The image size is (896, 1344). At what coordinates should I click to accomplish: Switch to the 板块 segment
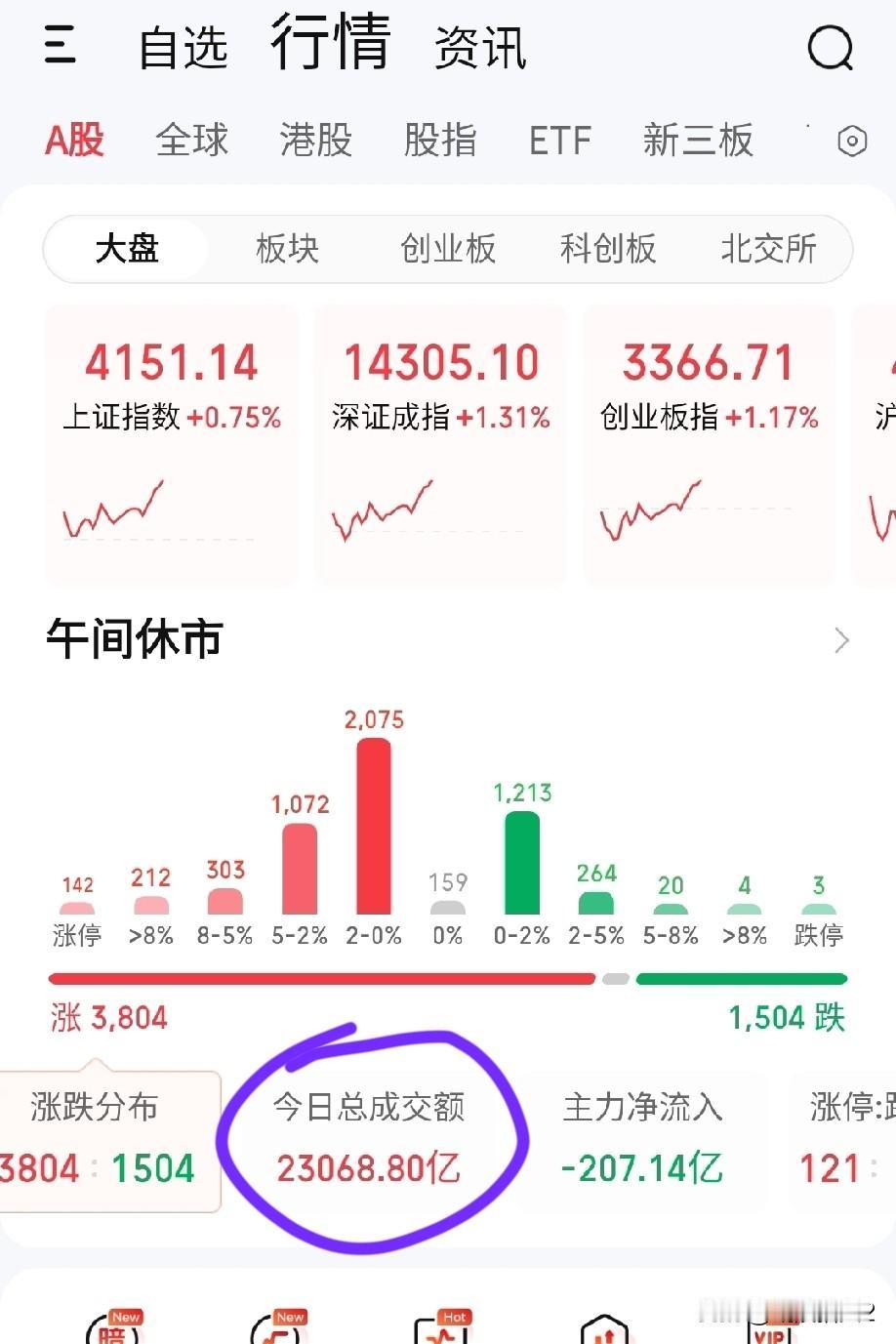point(287,249)
